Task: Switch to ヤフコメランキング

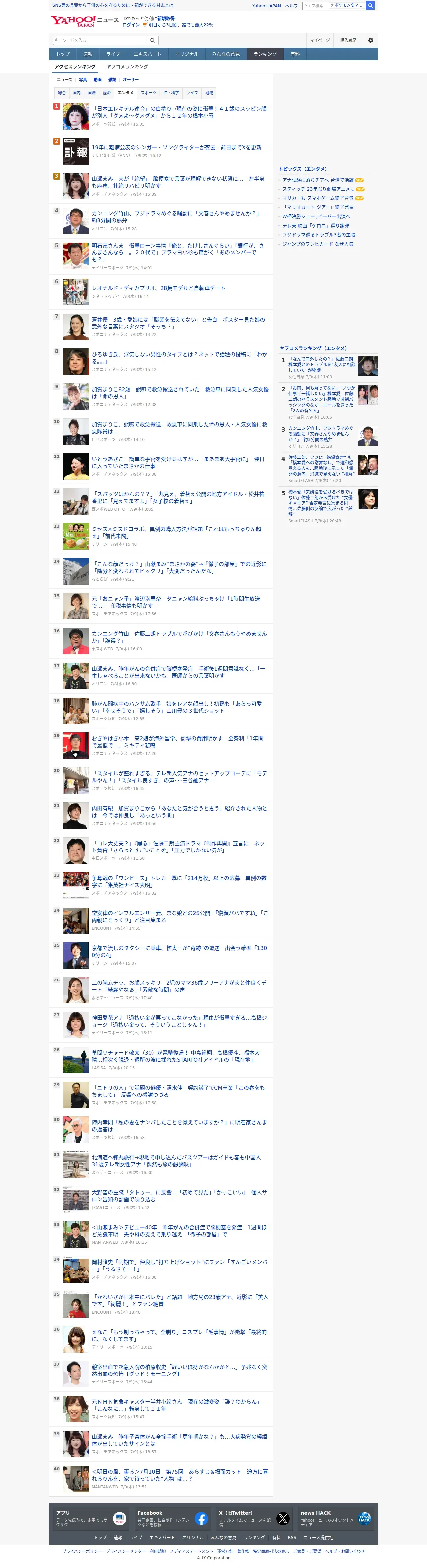Action: pos(127,67)
